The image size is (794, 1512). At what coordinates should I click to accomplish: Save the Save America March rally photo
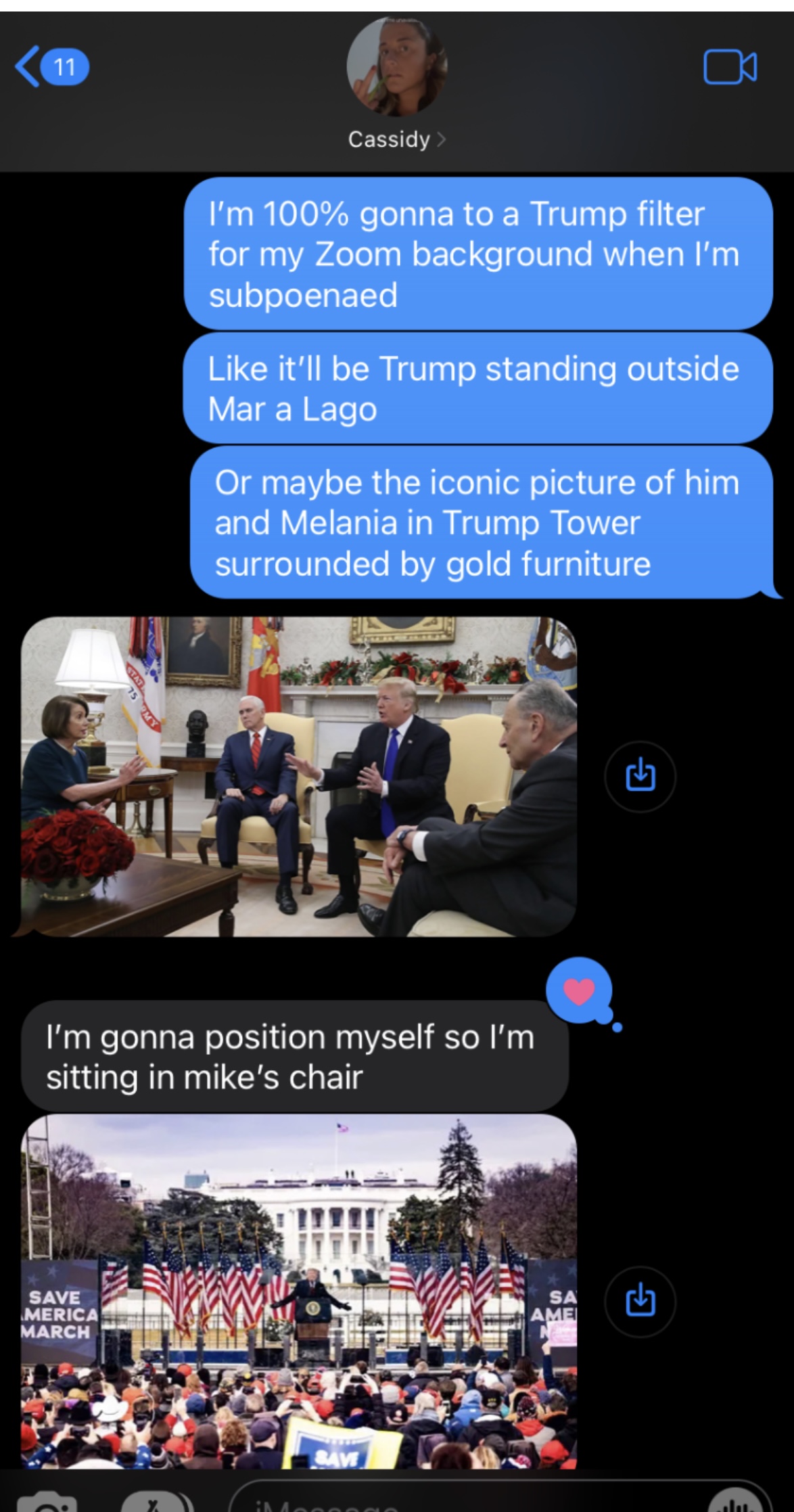point(640,1301)
